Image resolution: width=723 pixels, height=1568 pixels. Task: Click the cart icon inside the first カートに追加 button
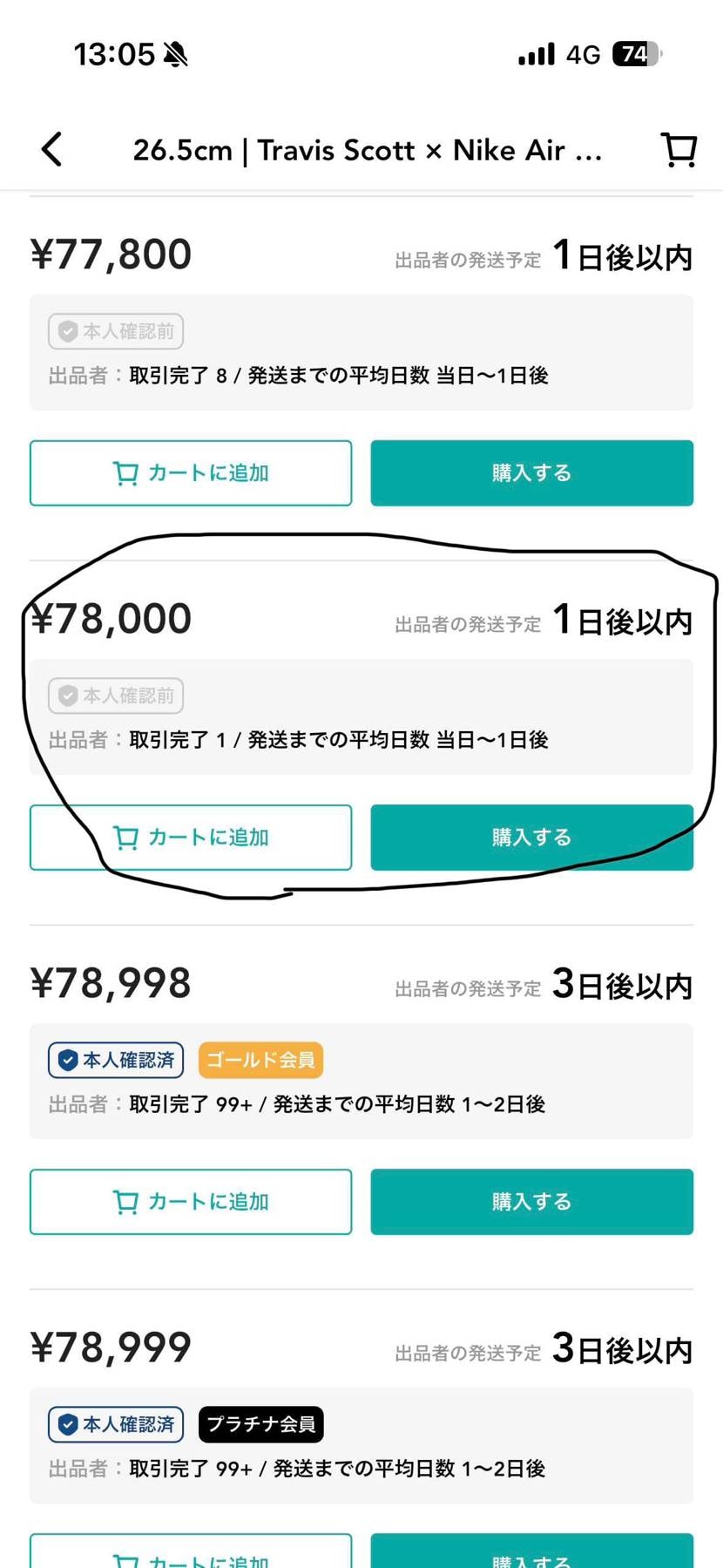127,472
